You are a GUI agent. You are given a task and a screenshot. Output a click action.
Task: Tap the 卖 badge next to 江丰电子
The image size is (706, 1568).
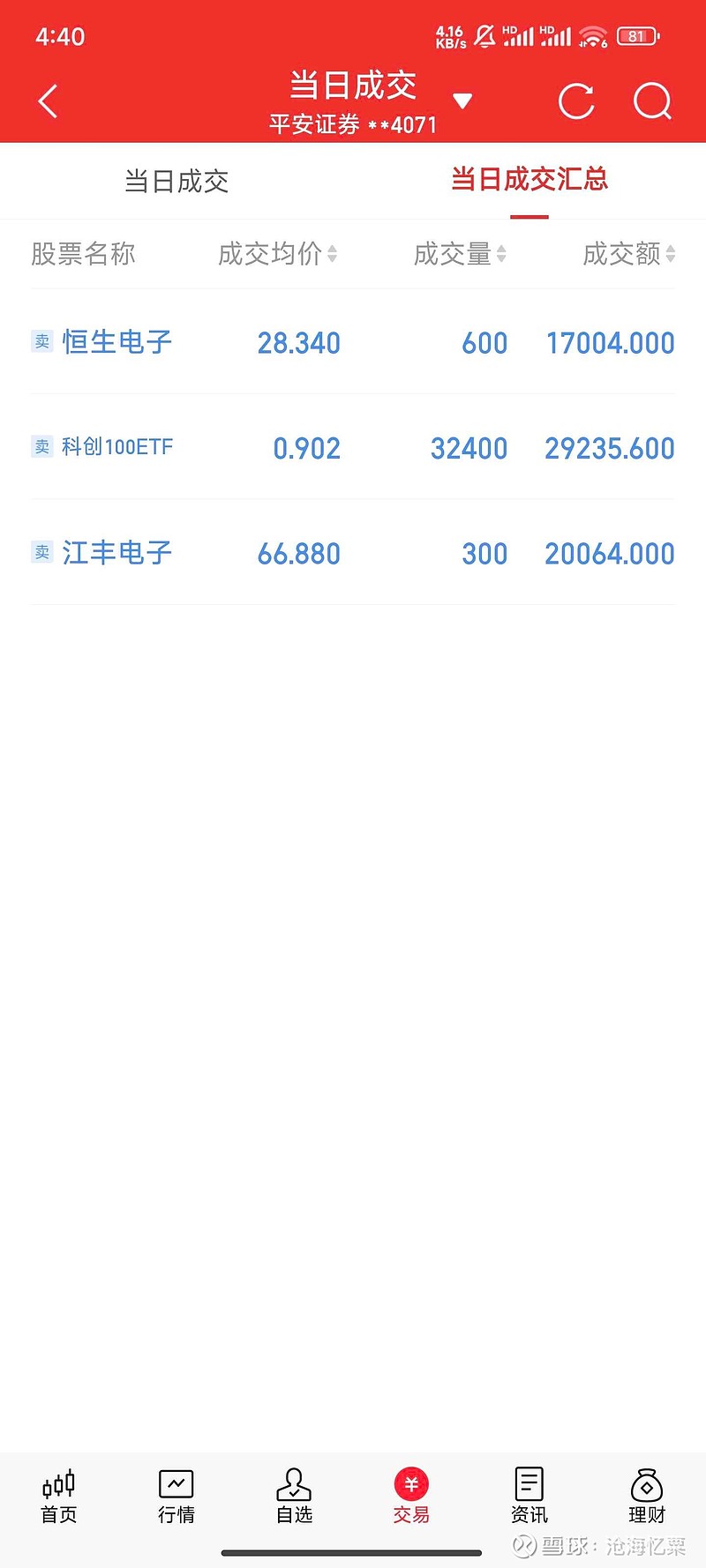point(41,552)
